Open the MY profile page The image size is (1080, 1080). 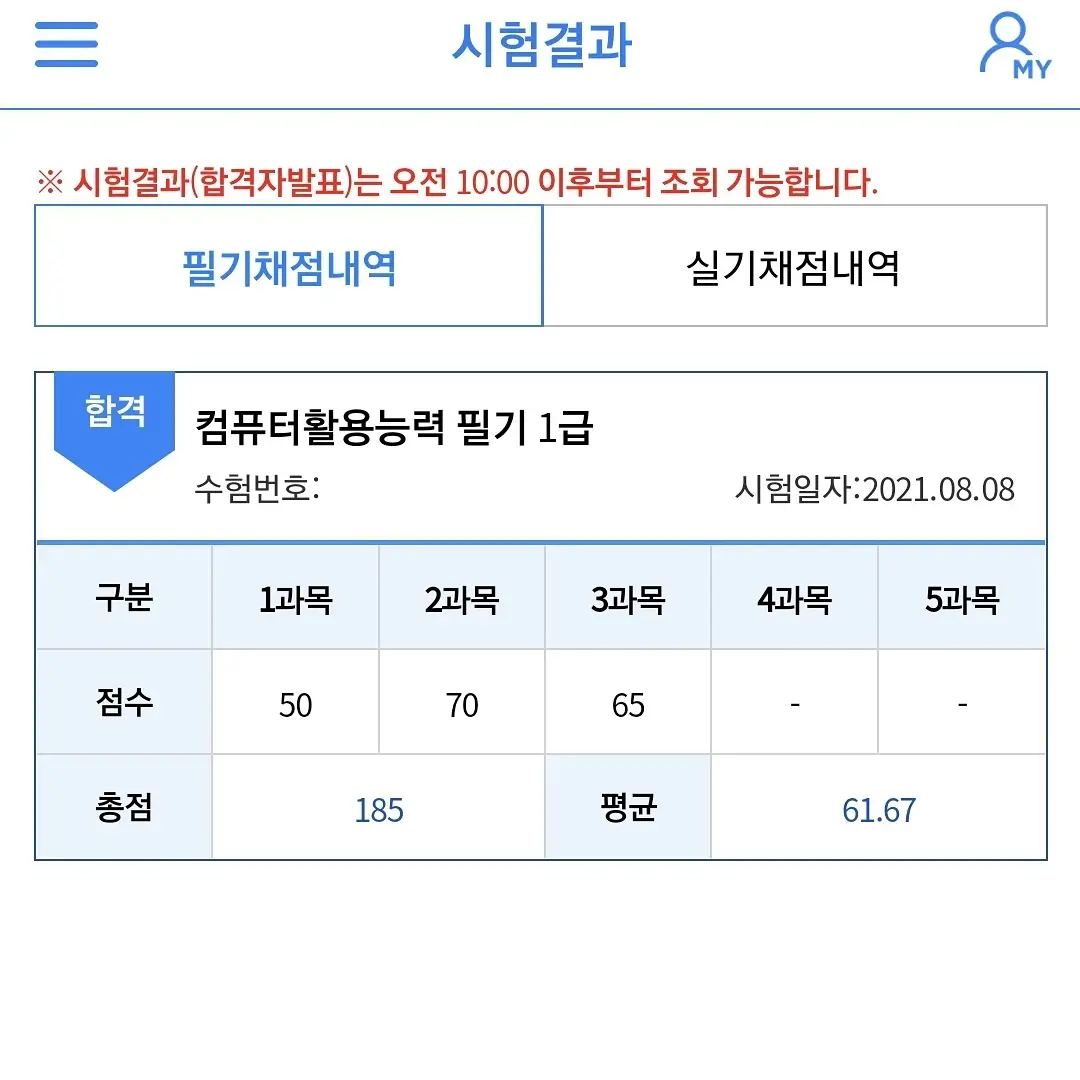1013,47
